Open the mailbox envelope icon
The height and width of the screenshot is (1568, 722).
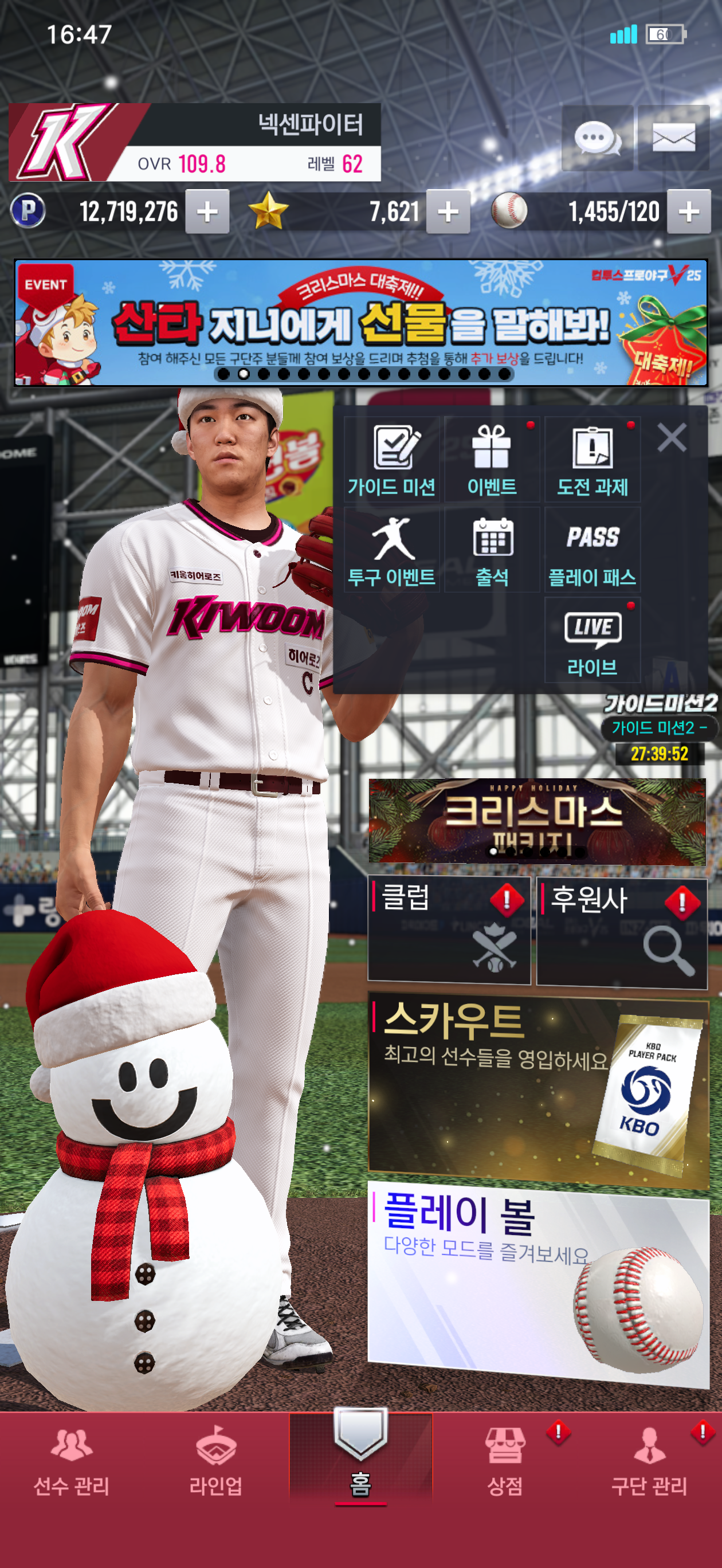(673, 138)
